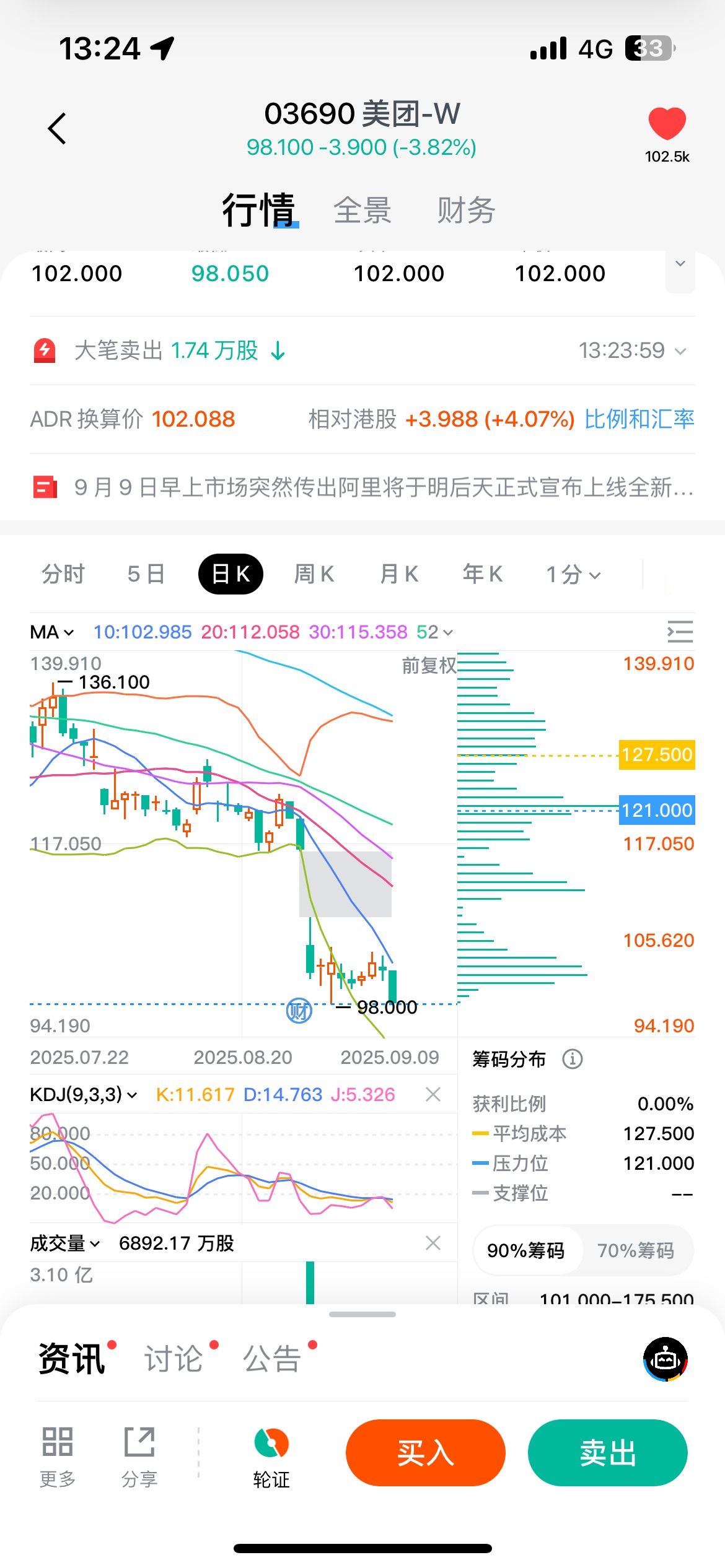The height and width of the screenshot is (1568, 725).
Task: Switch to the 全景 tab
Action: tap(362, 211)
